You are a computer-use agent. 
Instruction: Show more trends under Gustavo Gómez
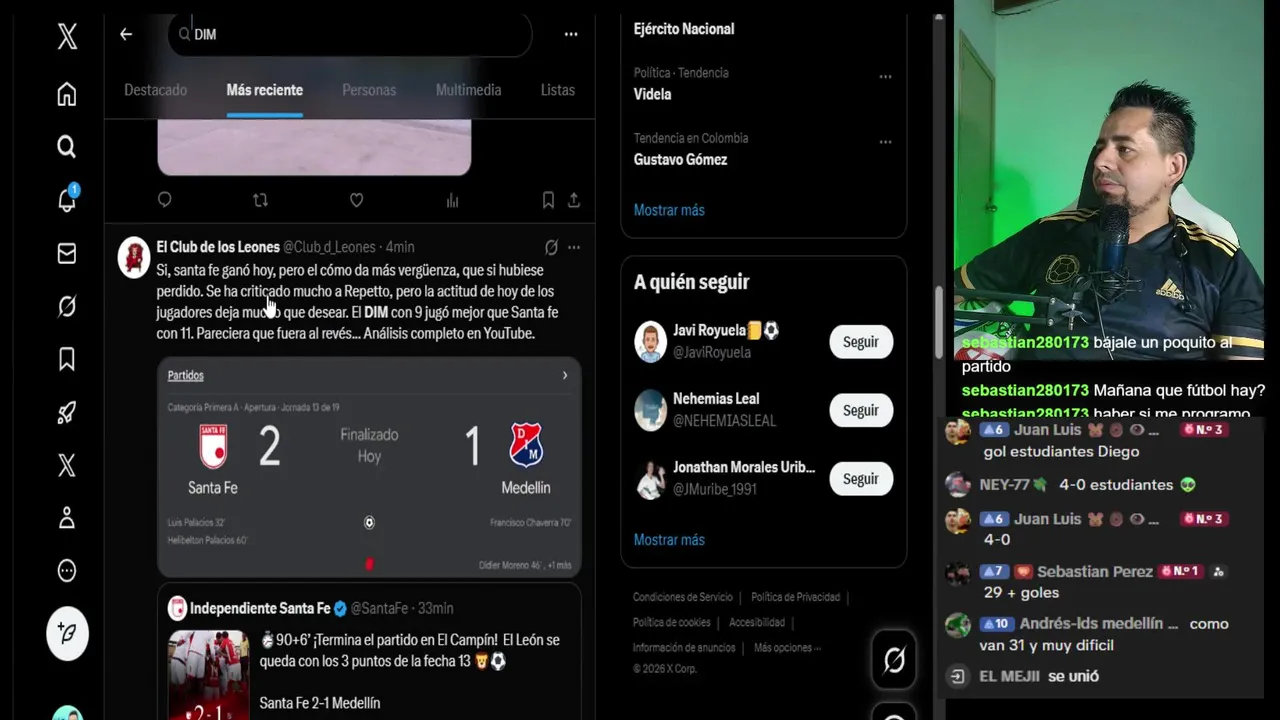[x=669, y=210]
